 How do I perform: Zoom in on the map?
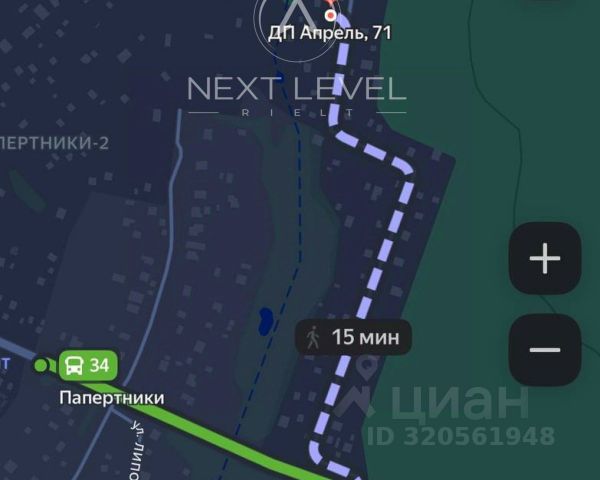(x=544, y=259)
